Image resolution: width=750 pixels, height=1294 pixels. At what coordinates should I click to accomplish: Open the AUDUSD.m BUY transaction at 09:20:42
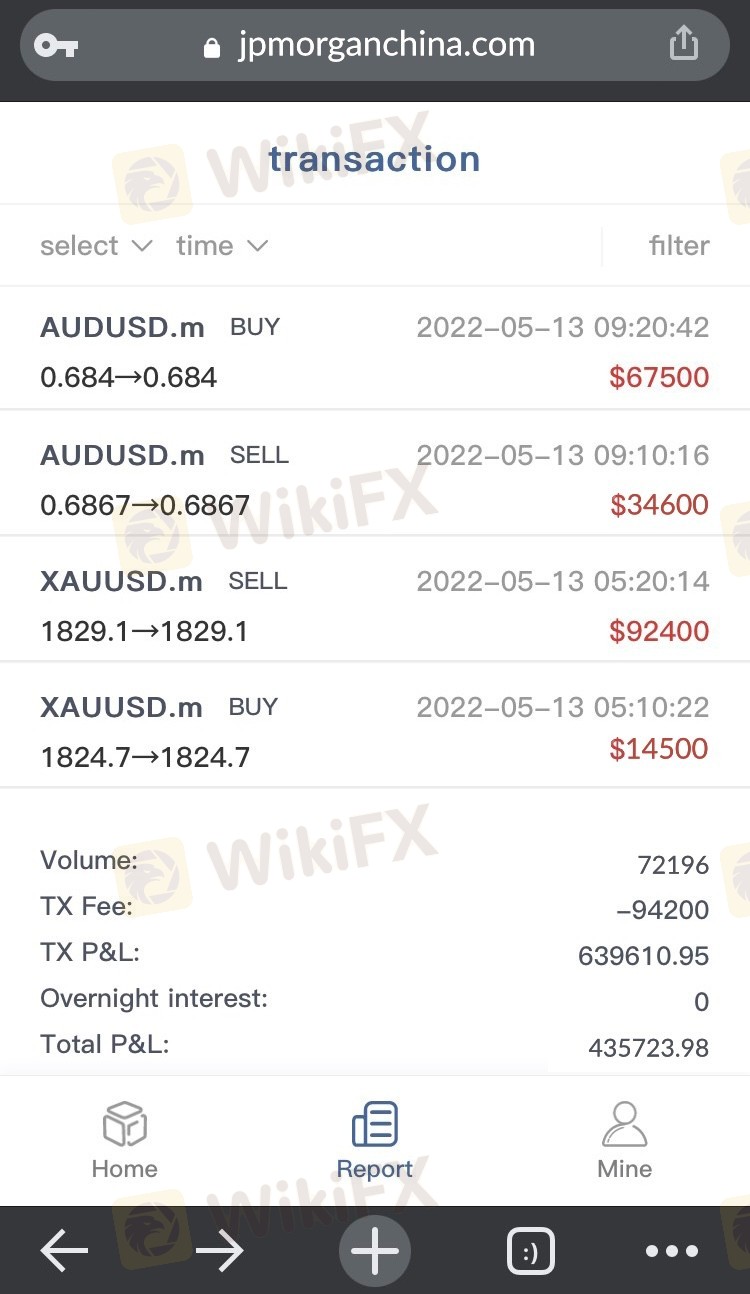pyautogui.click(x=375, y=351)
